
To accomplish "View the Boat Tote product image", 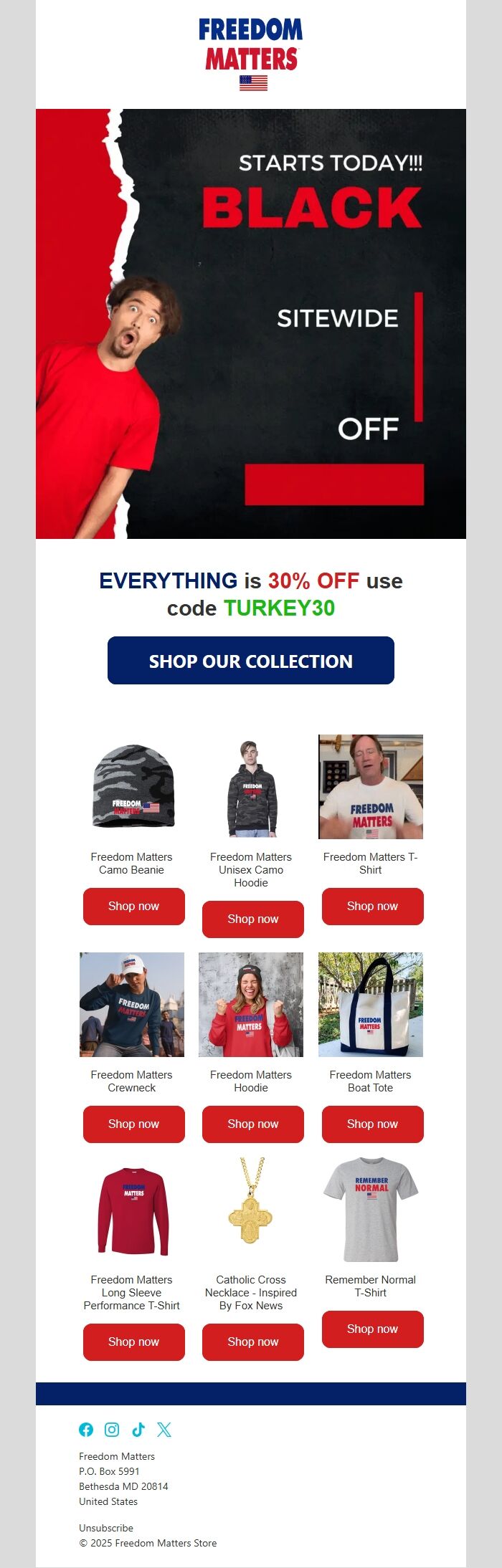I will click(370, 1004).
